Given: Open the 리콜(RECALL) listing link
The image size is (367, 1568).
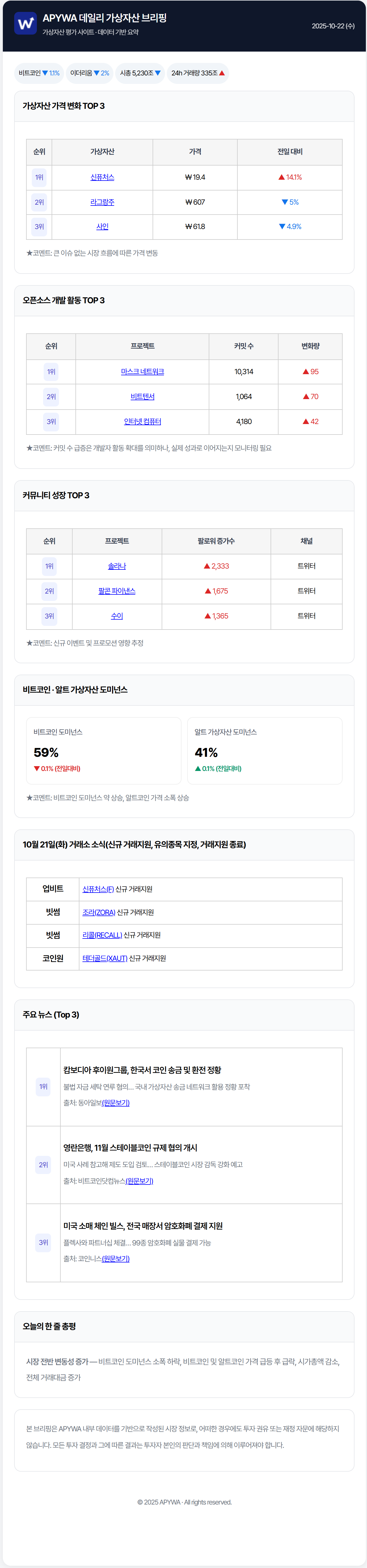Looking at the screenshot, I should (x=102, y=935).
